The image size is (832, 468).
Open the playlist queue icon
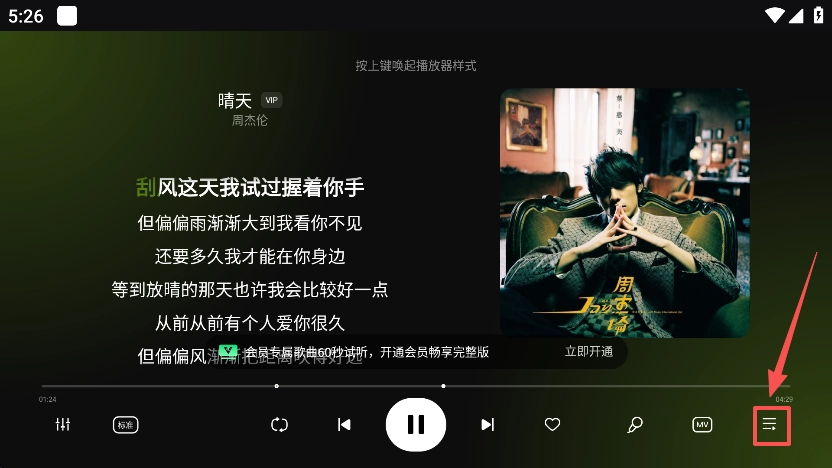point(770,425)
